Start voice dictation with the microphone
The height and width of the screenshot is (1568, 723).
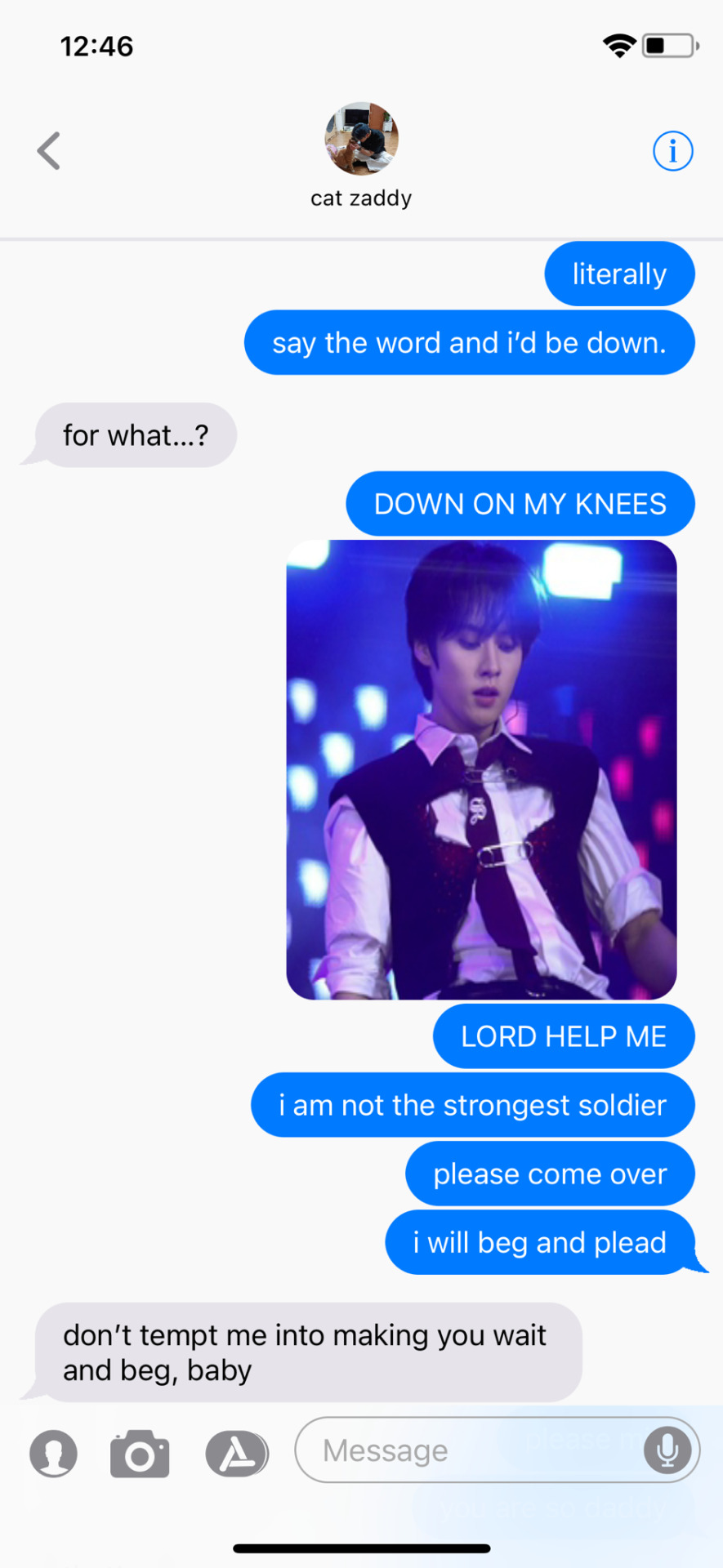pyautogui.click(x=667, y=1450)
